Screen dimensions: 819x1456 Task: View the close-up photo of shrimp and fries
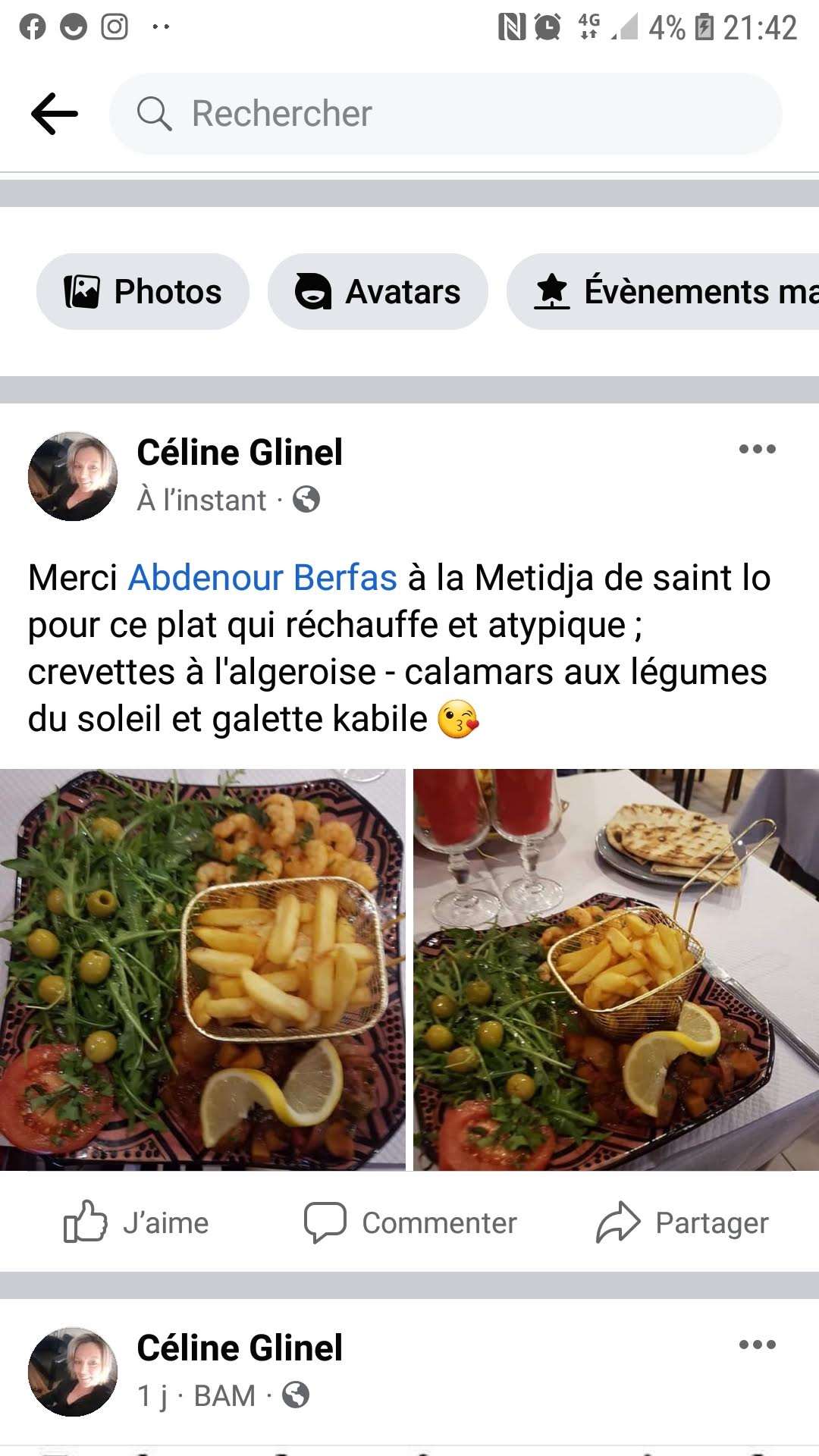[202, 970]
